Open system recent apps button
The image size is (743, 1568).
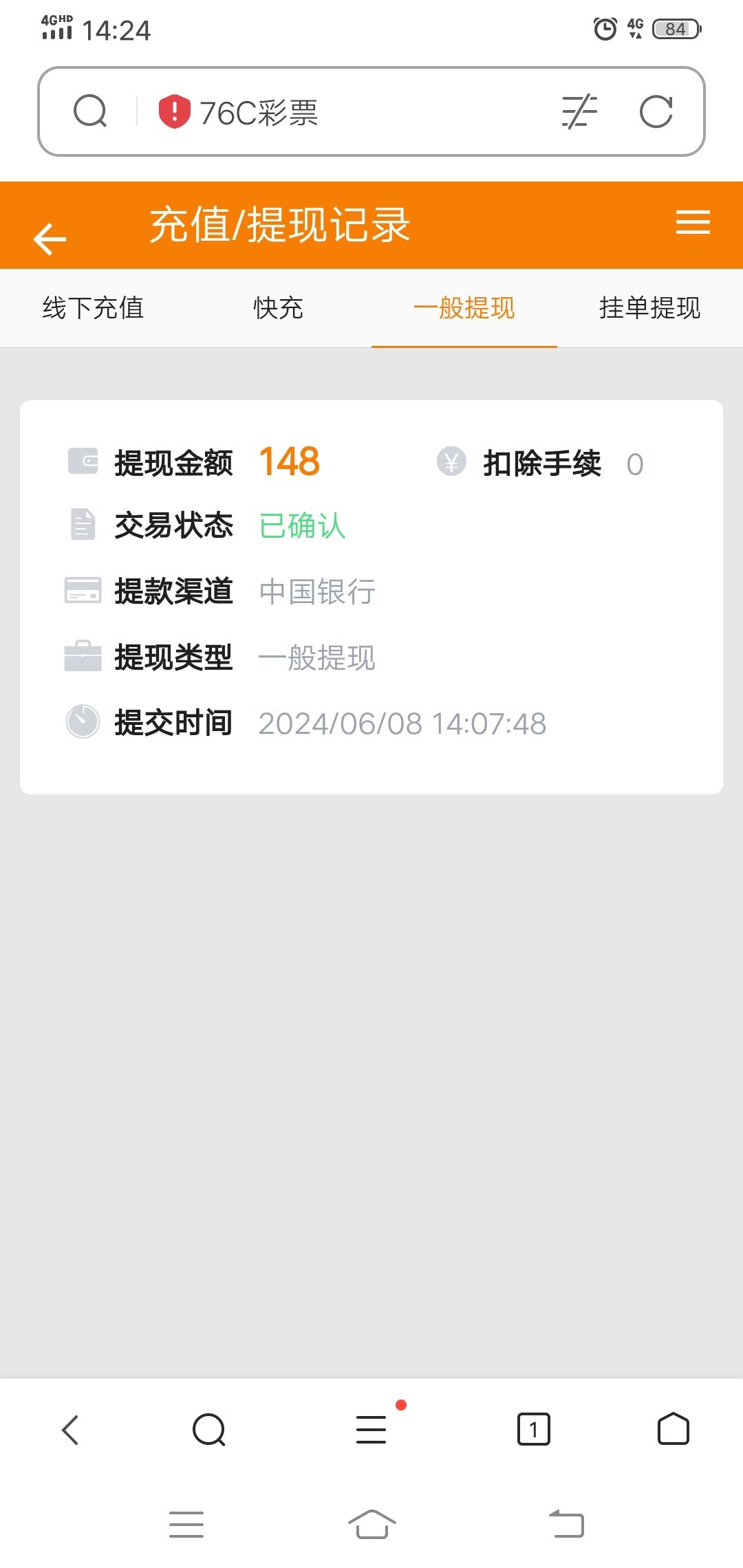click(186, 1525)
